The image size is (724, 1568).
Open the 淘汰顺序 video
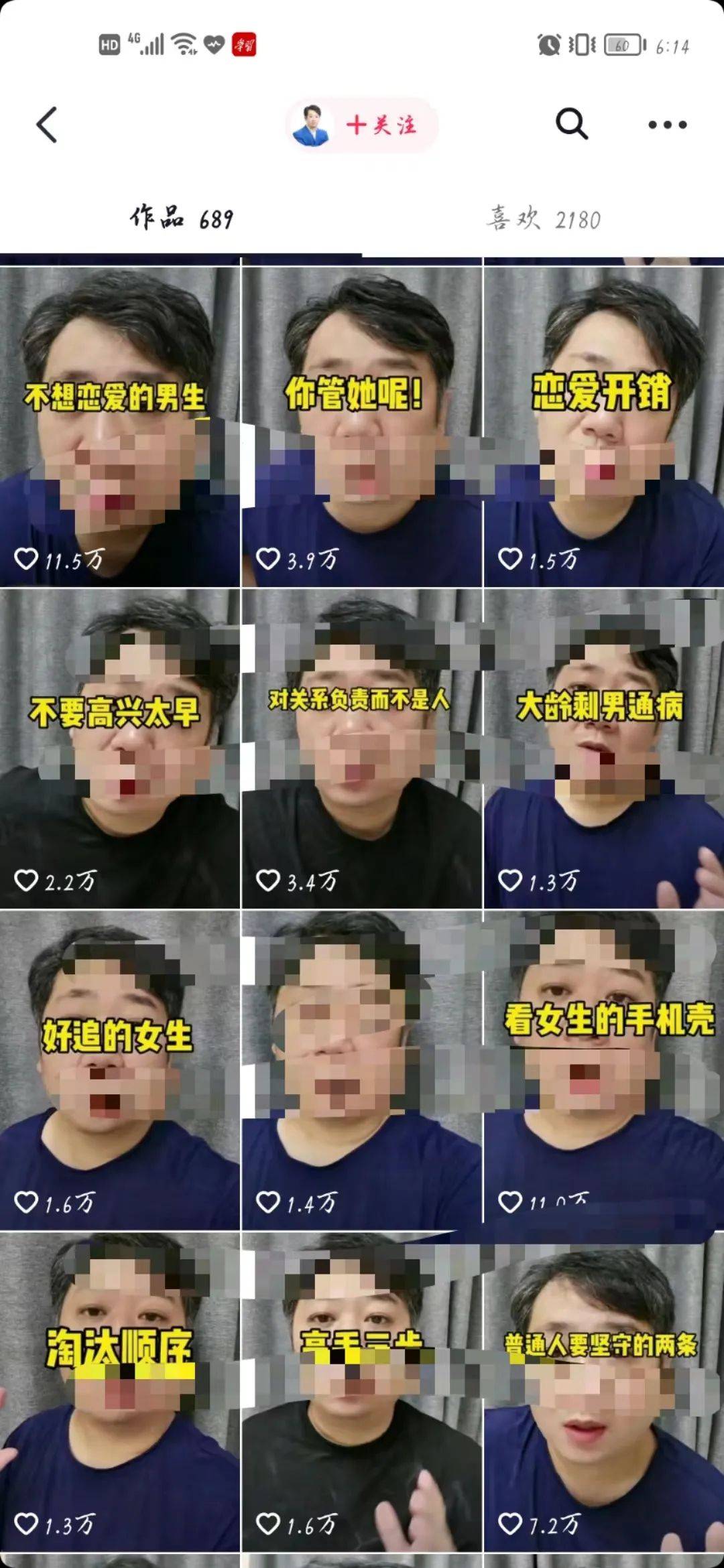tap(119, 1392)
